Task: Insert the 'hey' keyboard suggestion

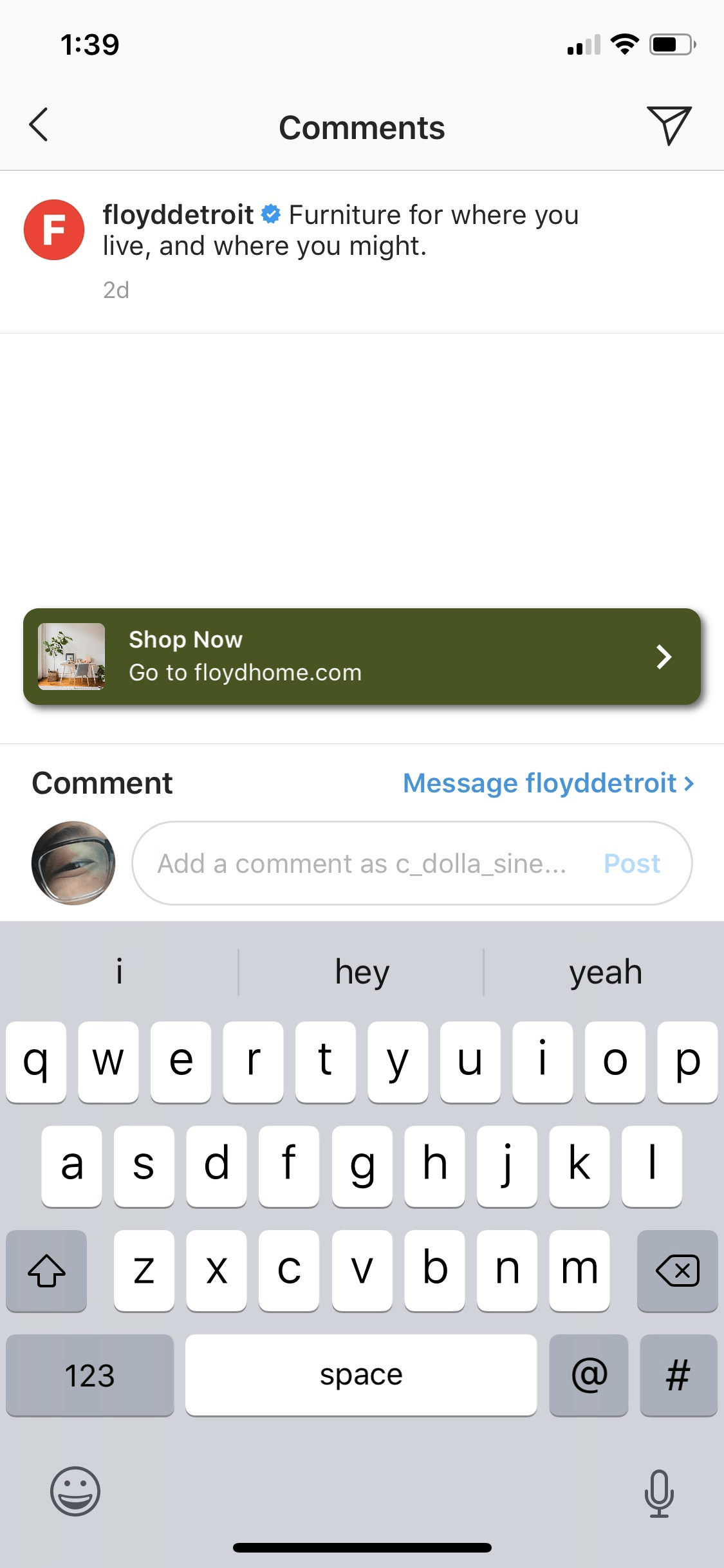Action: click(x=362, y=972)
